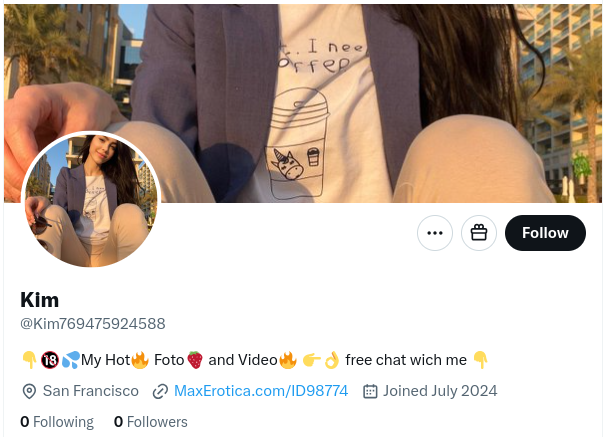This screenshot has width=608, height=437.
Task: Open Kim's round profile picture
Action: 91,200
